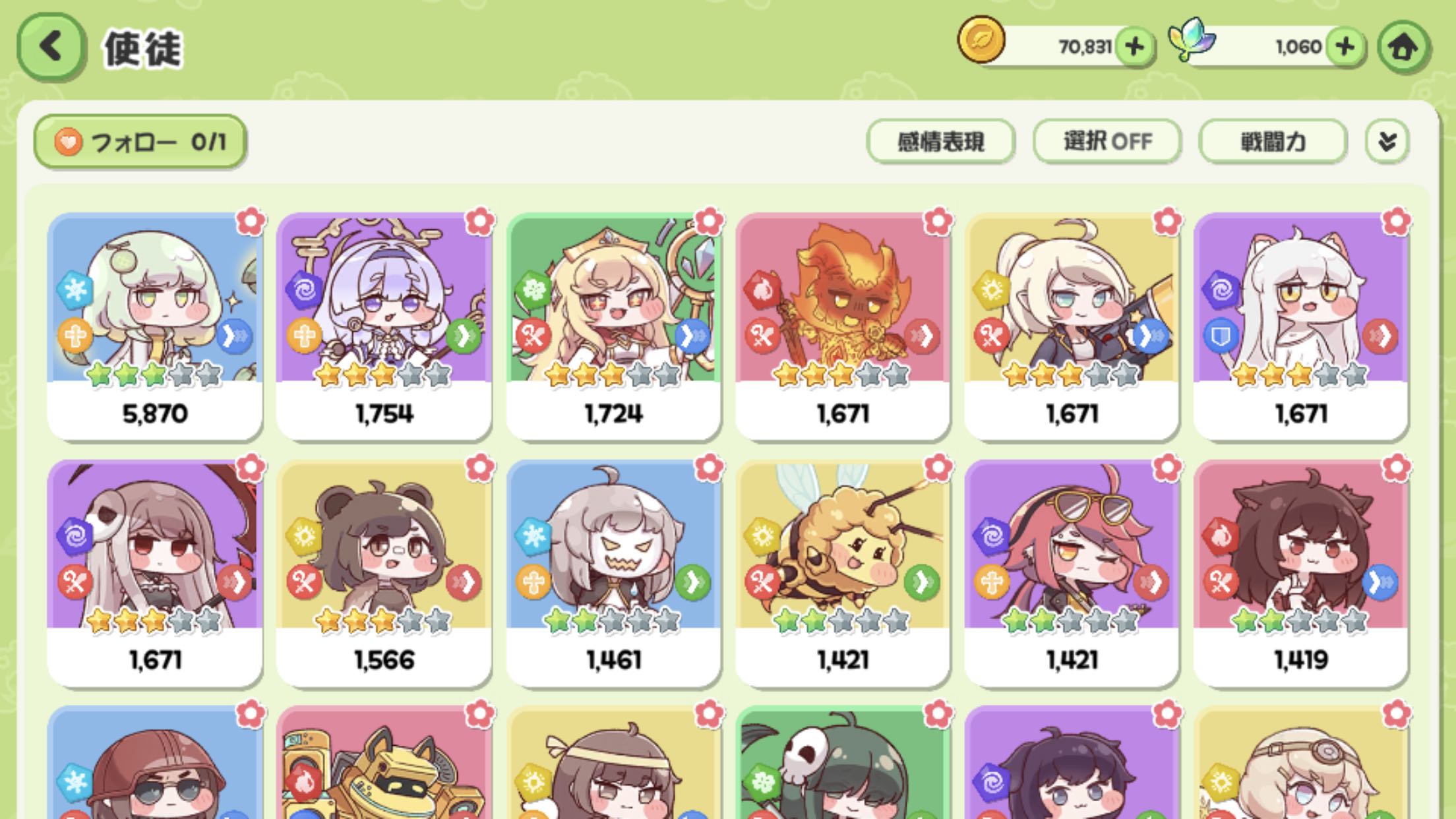View the blonde crowned character with 1,724
1456x819 pixels.
click(x=613, y=326)
